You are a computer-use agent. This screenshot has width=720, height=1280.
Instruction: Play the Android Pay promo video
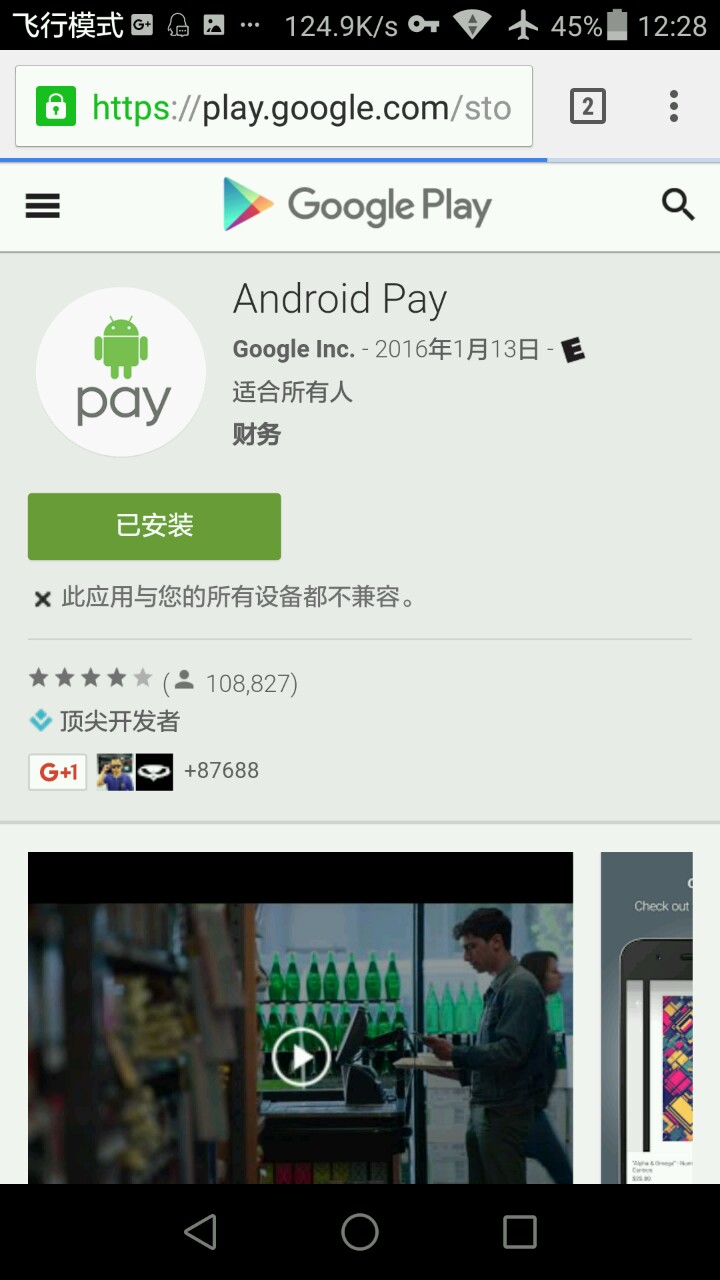300,1057
